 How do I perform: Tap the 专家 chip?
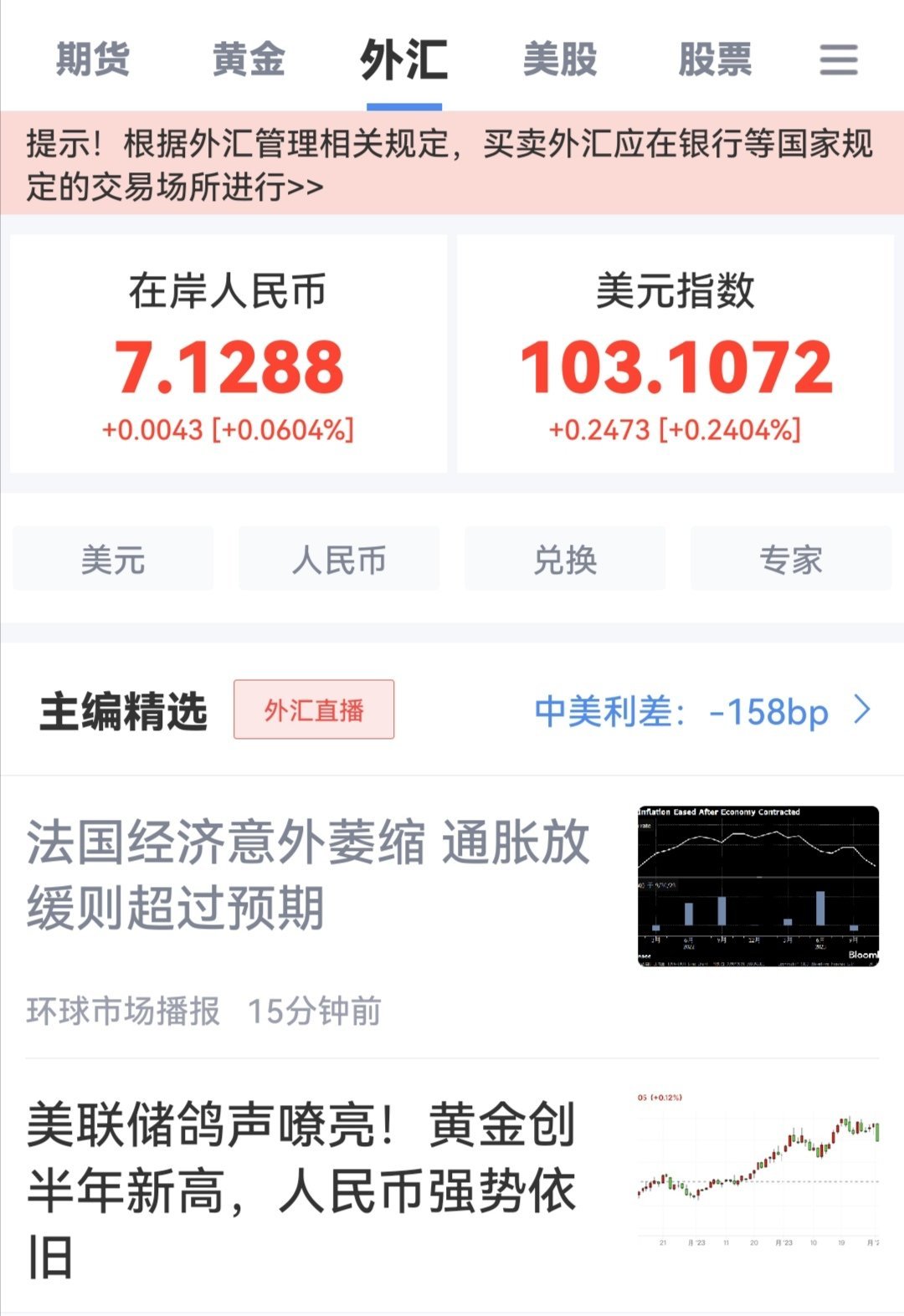click(x=791, y=559)
